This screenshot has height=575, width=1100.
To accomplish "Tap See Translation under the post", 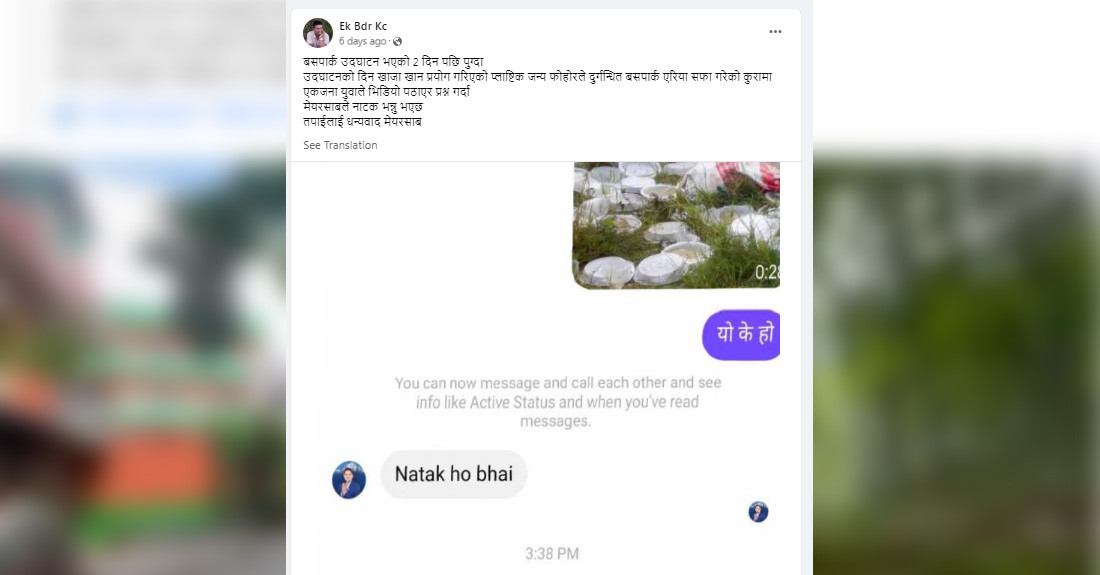I will 340,145.
